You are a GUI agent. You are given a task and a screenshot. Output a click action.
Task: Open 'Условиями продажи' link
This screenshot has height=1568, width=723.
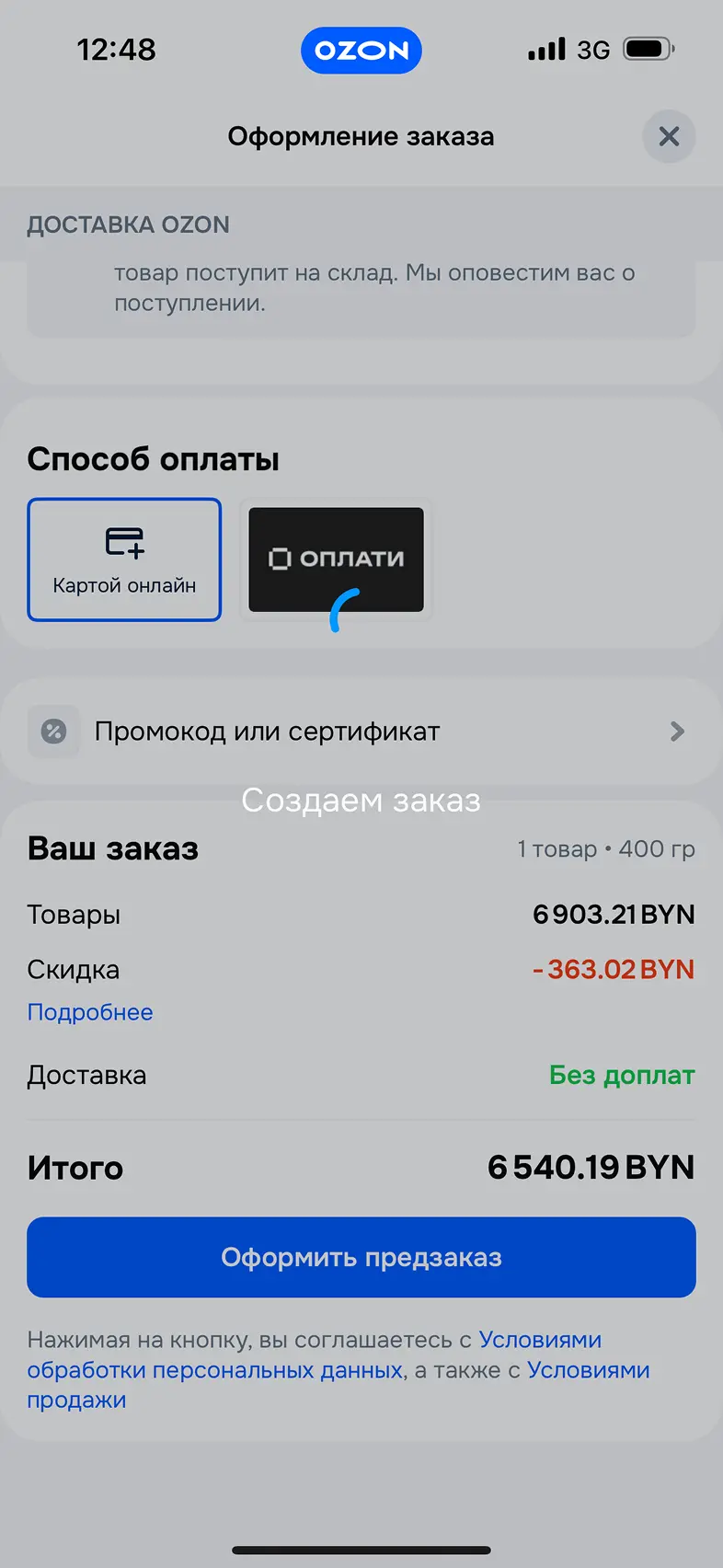click(x=589, y=1370)
